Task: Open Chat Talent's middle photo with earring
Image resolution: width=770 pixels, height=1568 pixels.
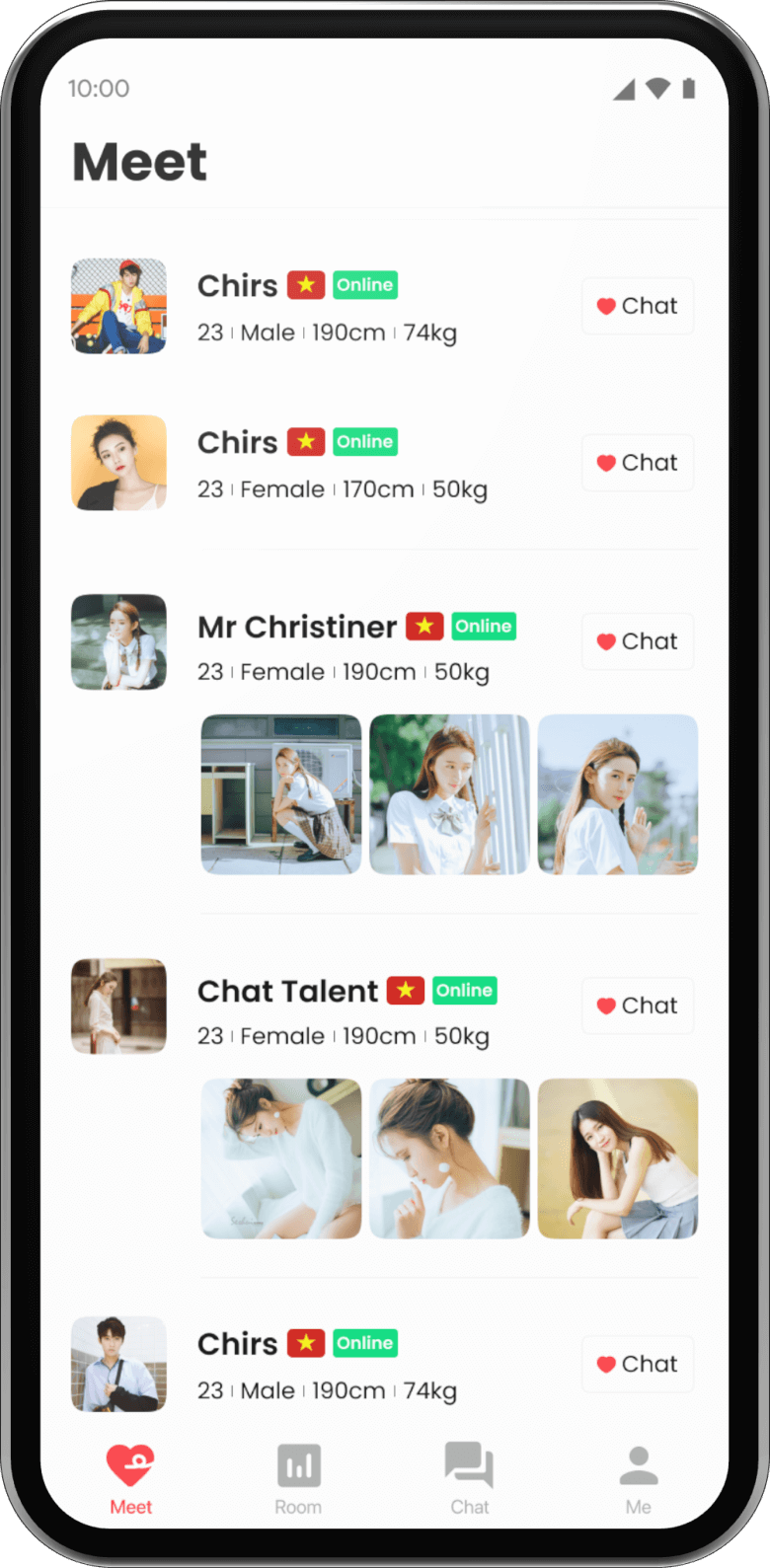Action: point(449,1158)
